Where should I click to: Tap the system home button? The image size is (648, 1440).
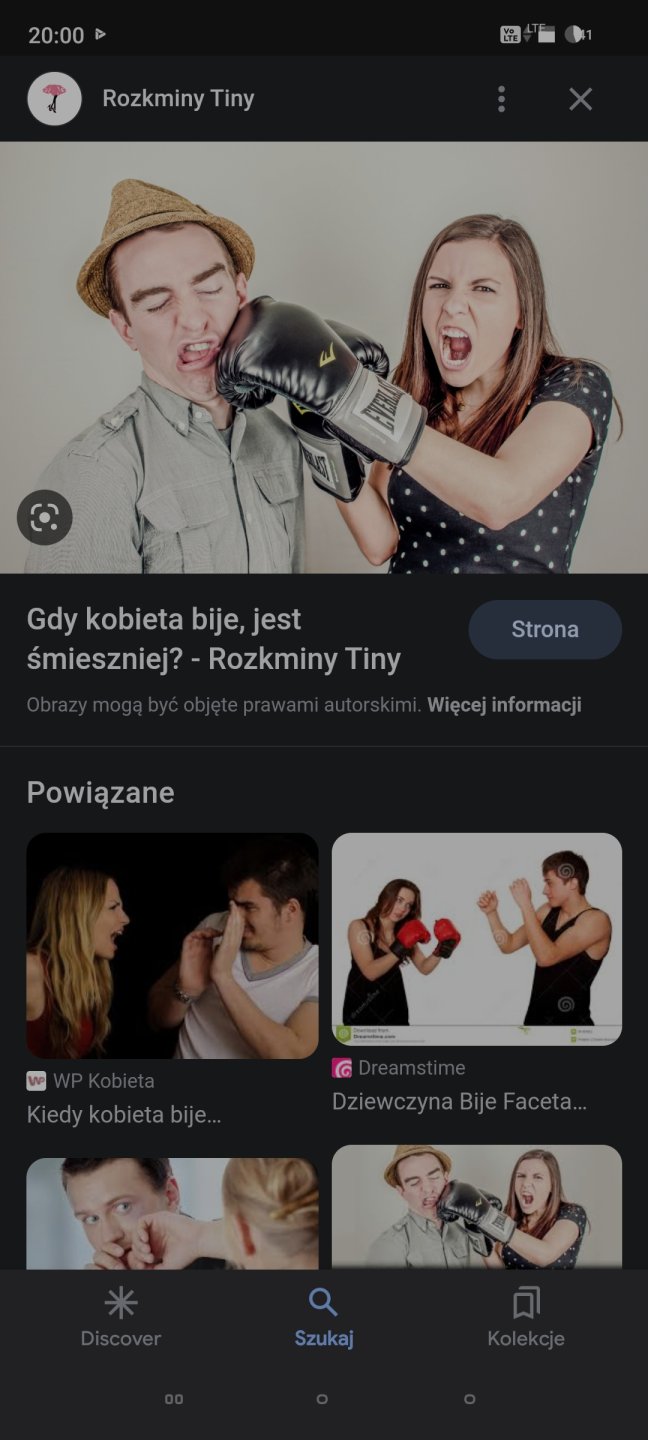click(322, 1399)
